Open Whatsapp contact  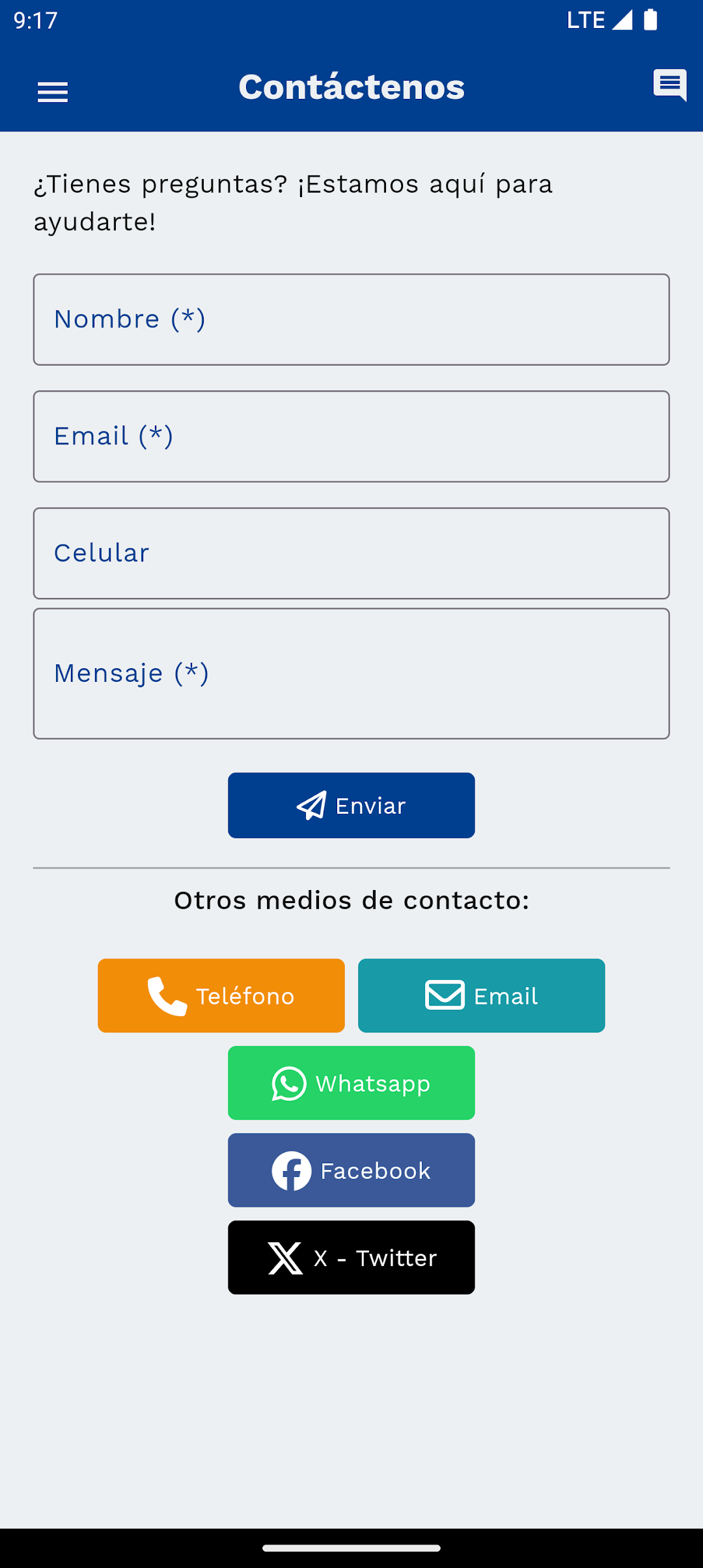351,1083
